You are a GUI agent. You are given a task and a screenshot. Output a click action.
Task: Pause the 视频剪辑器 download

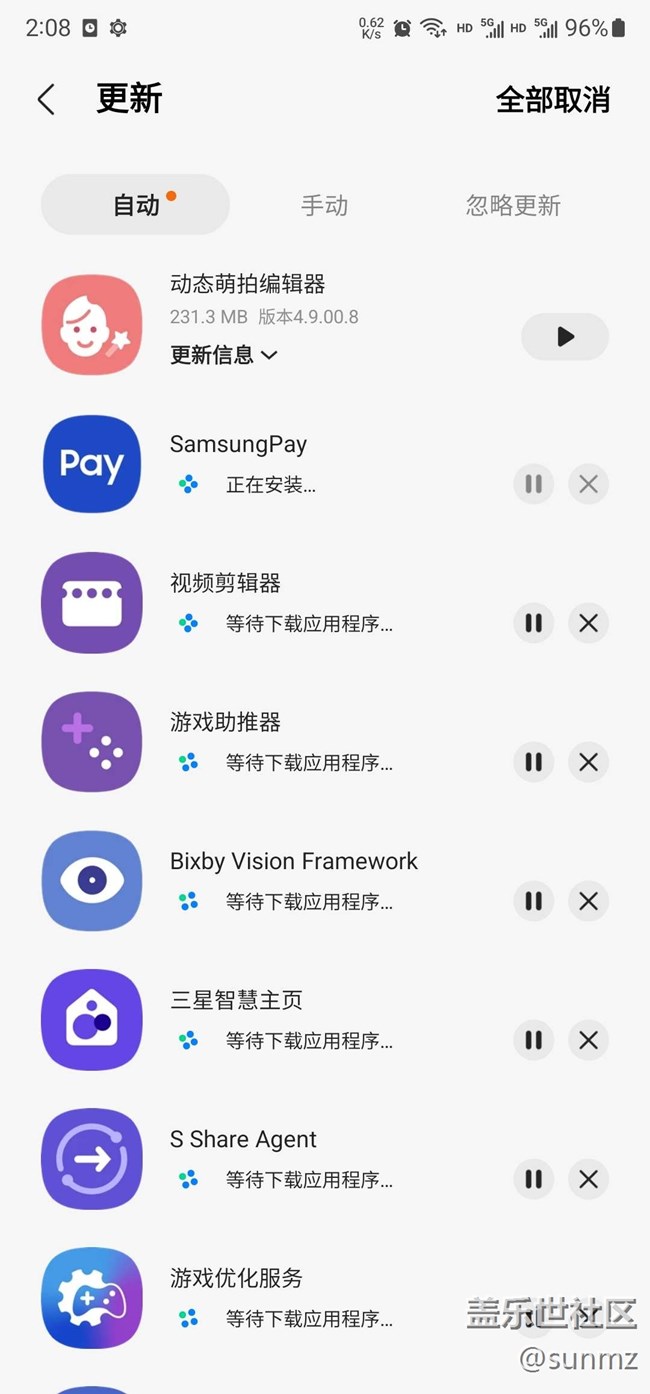click(x=534, y=624)
